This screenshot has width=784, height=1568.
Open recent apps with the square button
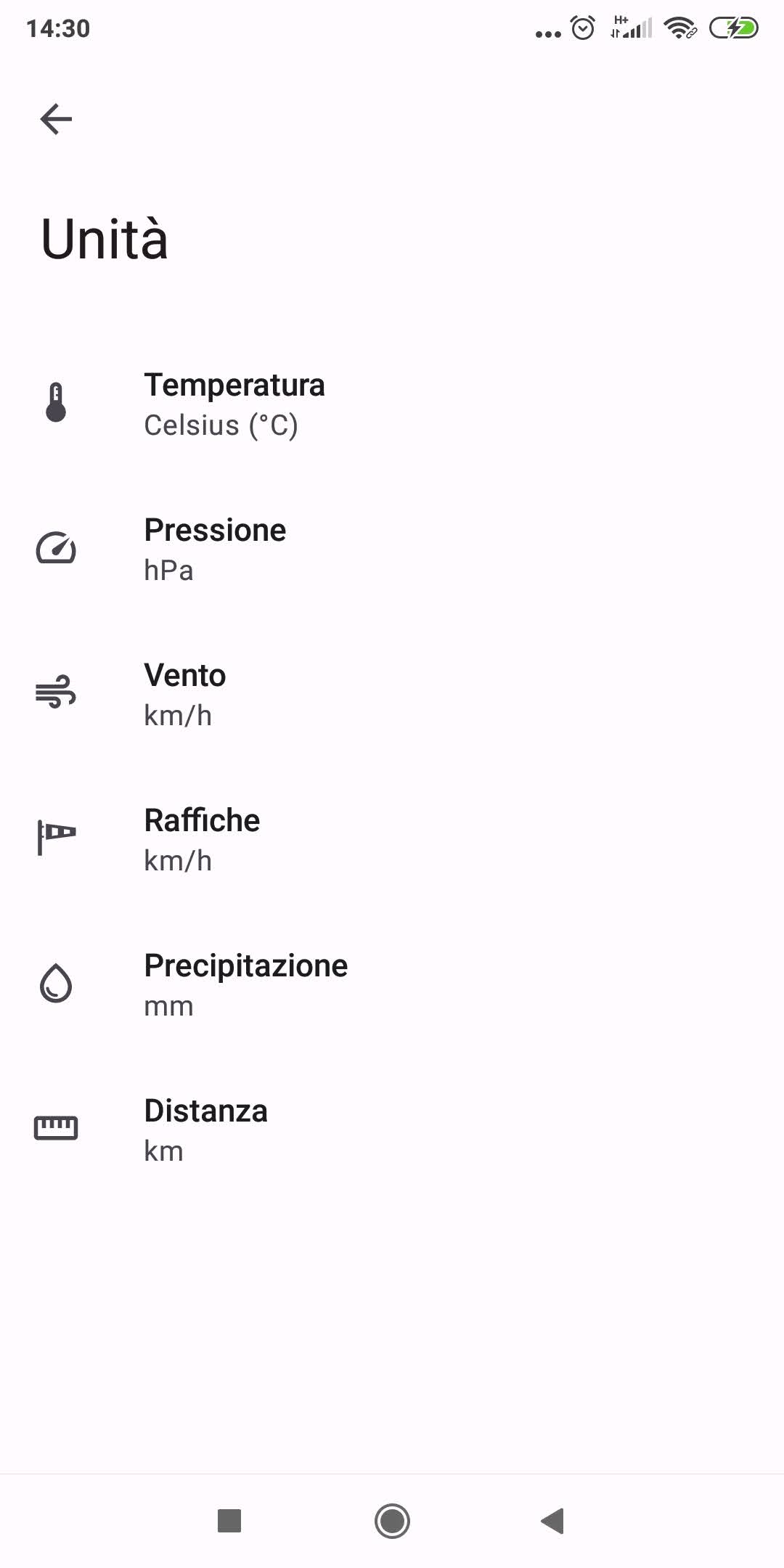229,1521
